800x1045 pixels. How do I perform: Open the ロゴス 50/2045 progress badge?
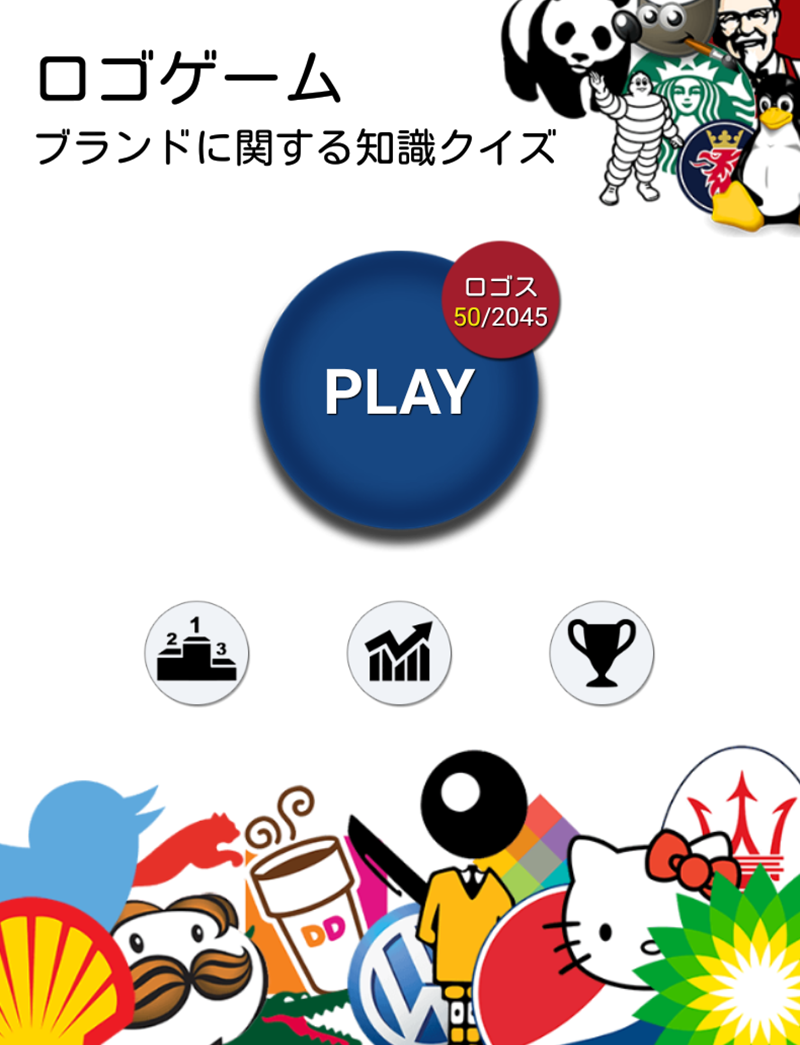click(x=499, y=300)
